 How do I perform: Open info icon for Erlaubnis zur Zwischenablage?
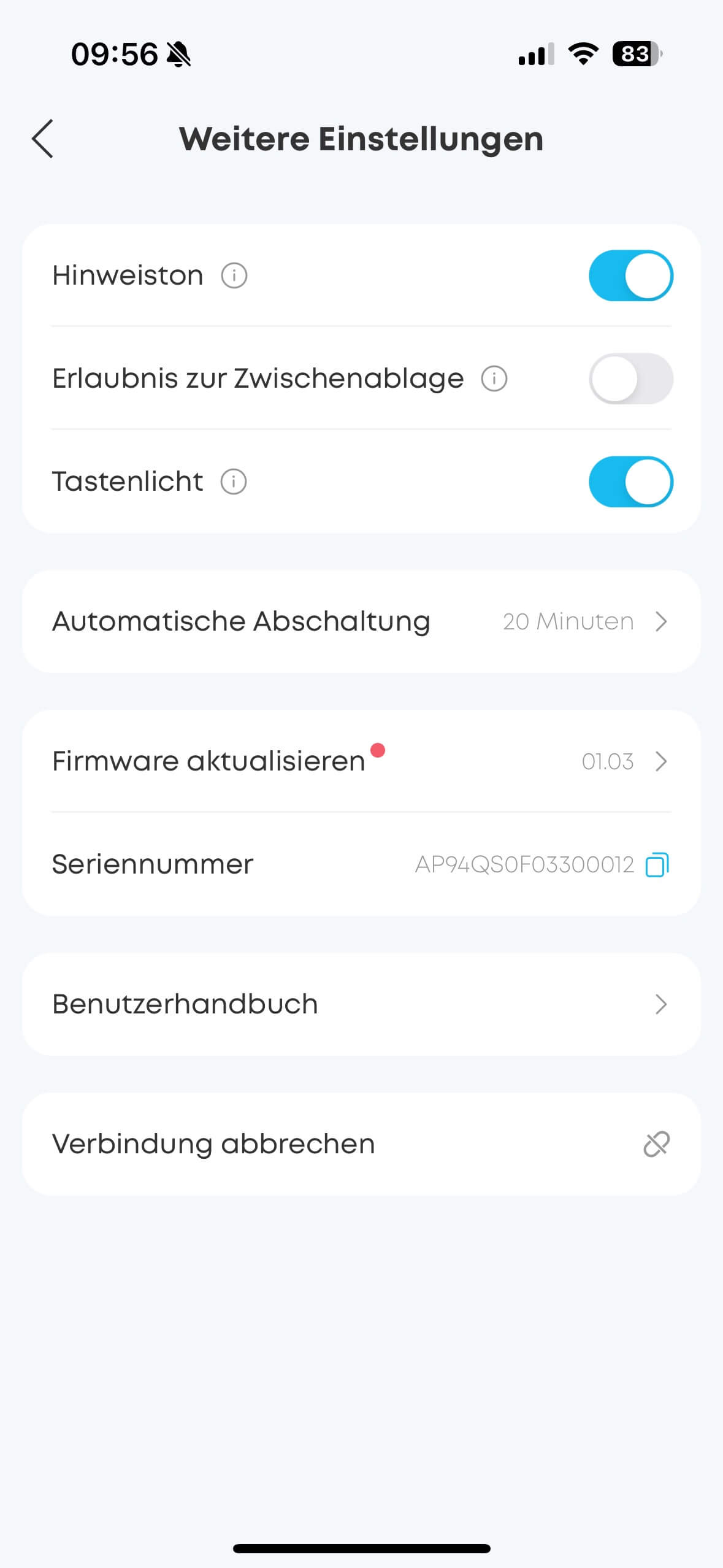pyautogui.click(x=494, y=379)
